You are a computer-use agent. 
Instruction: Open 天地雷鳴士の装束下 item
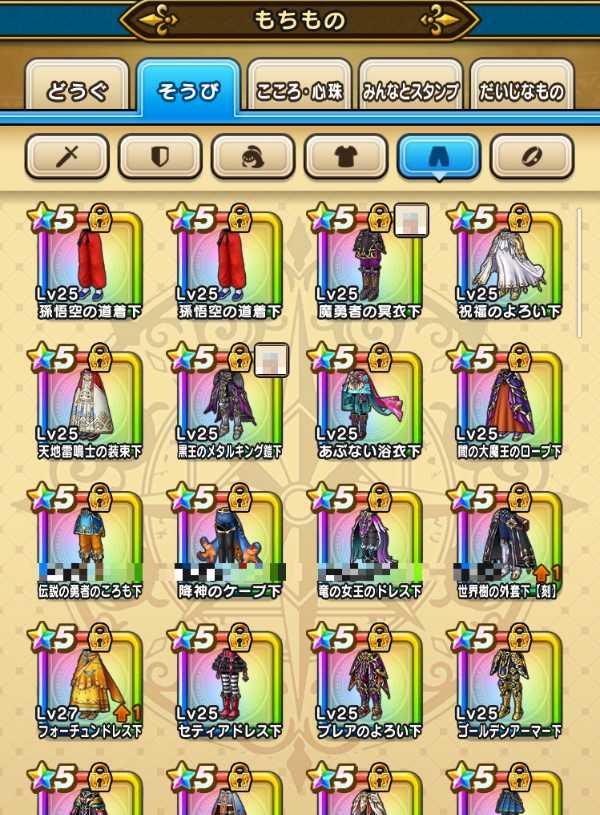tap(89, 405)
